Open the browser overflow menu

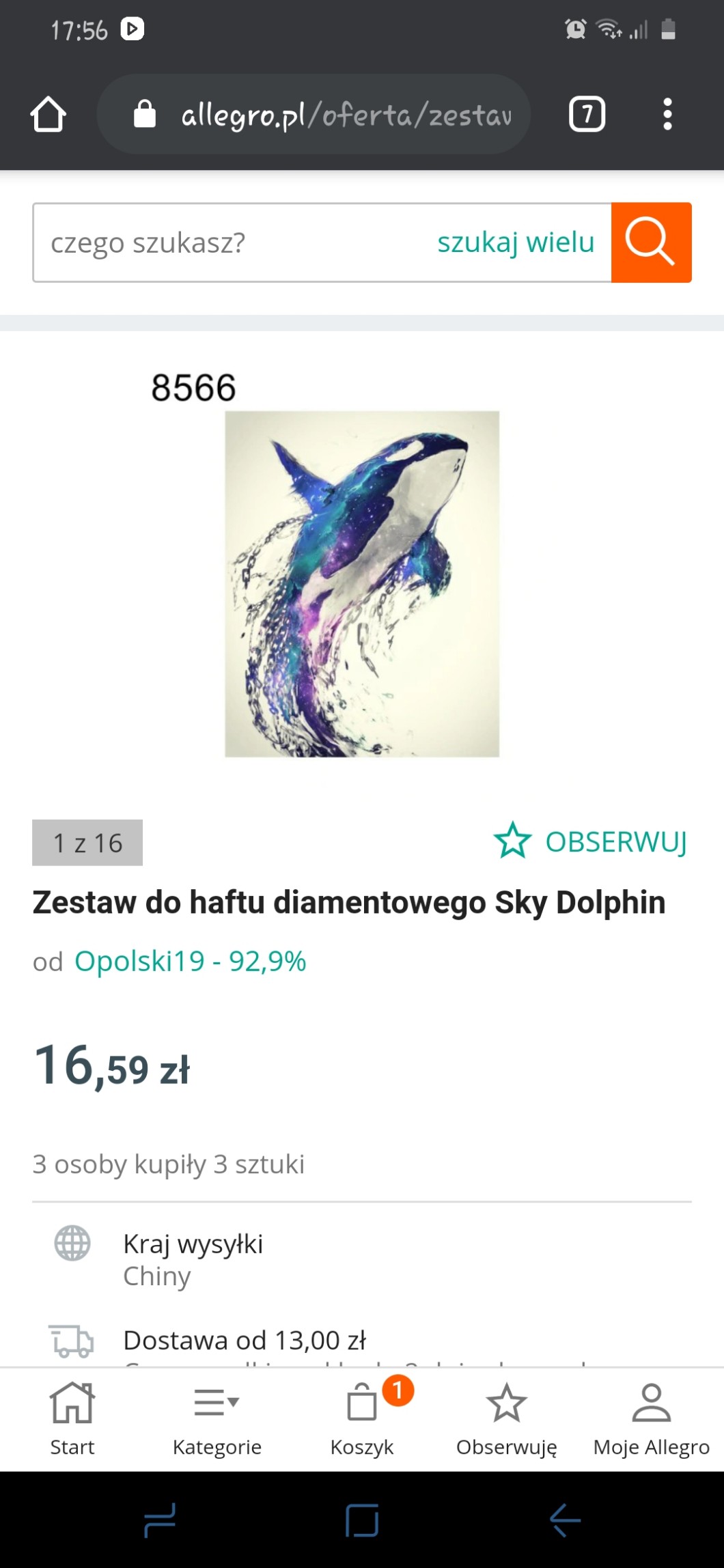point(667,114)
